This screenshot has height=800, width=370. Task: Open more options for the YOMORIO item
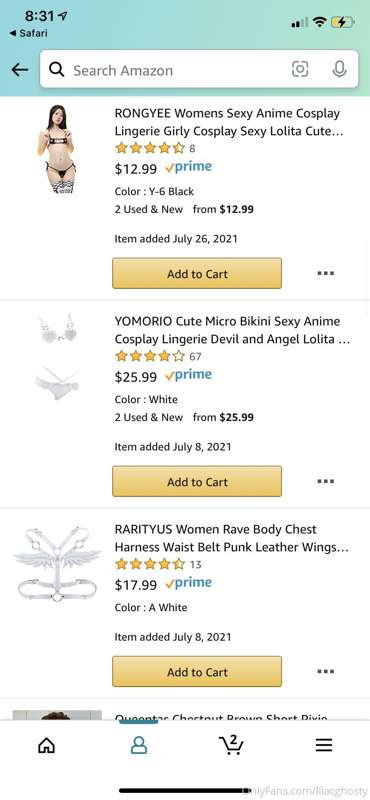(x=326, y=481)
